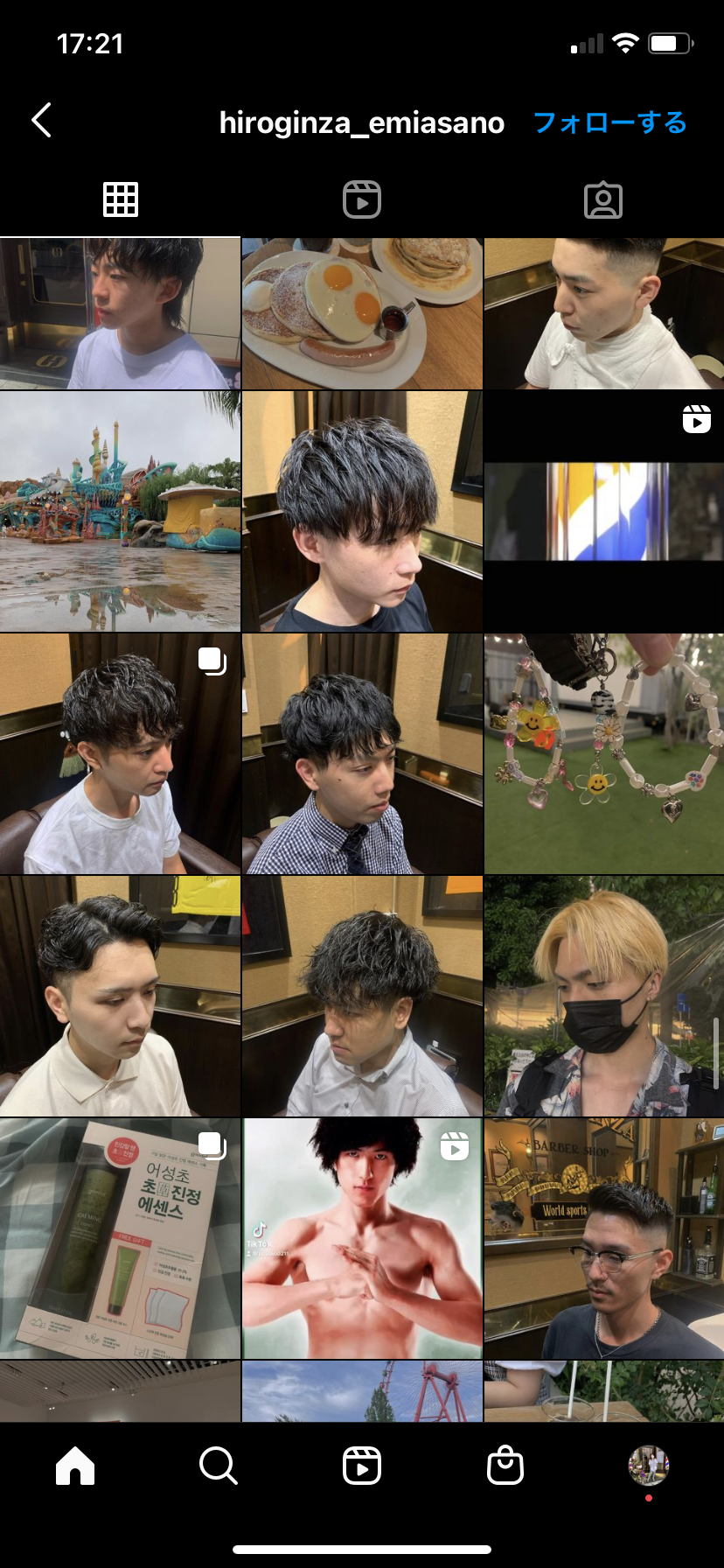Switch to the Reels profile tab

(x=361, y=199)
